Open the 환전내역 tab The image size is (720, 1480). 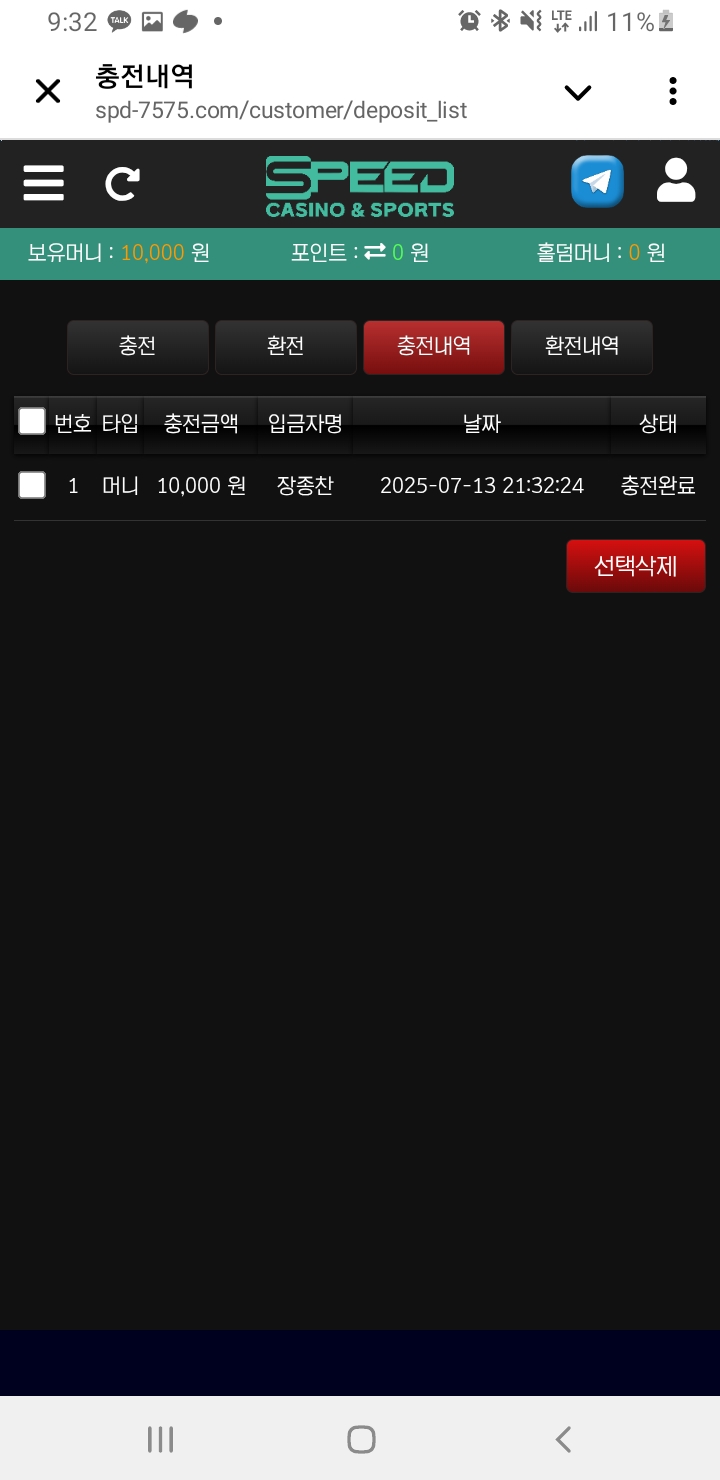(581, 347)
